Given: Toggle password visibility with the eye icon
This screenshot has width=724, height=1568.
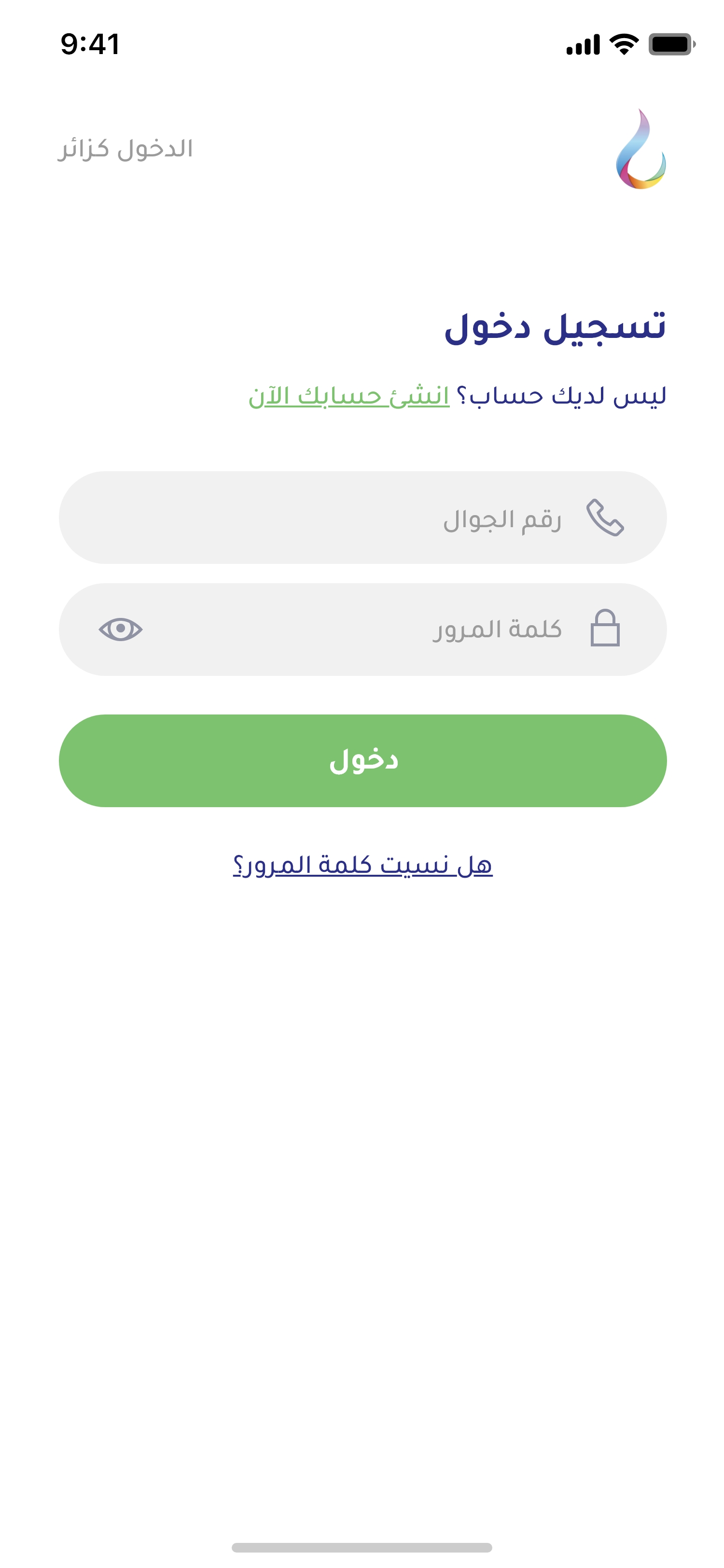Looking at the screenshot, I should [x=121, y=630].
